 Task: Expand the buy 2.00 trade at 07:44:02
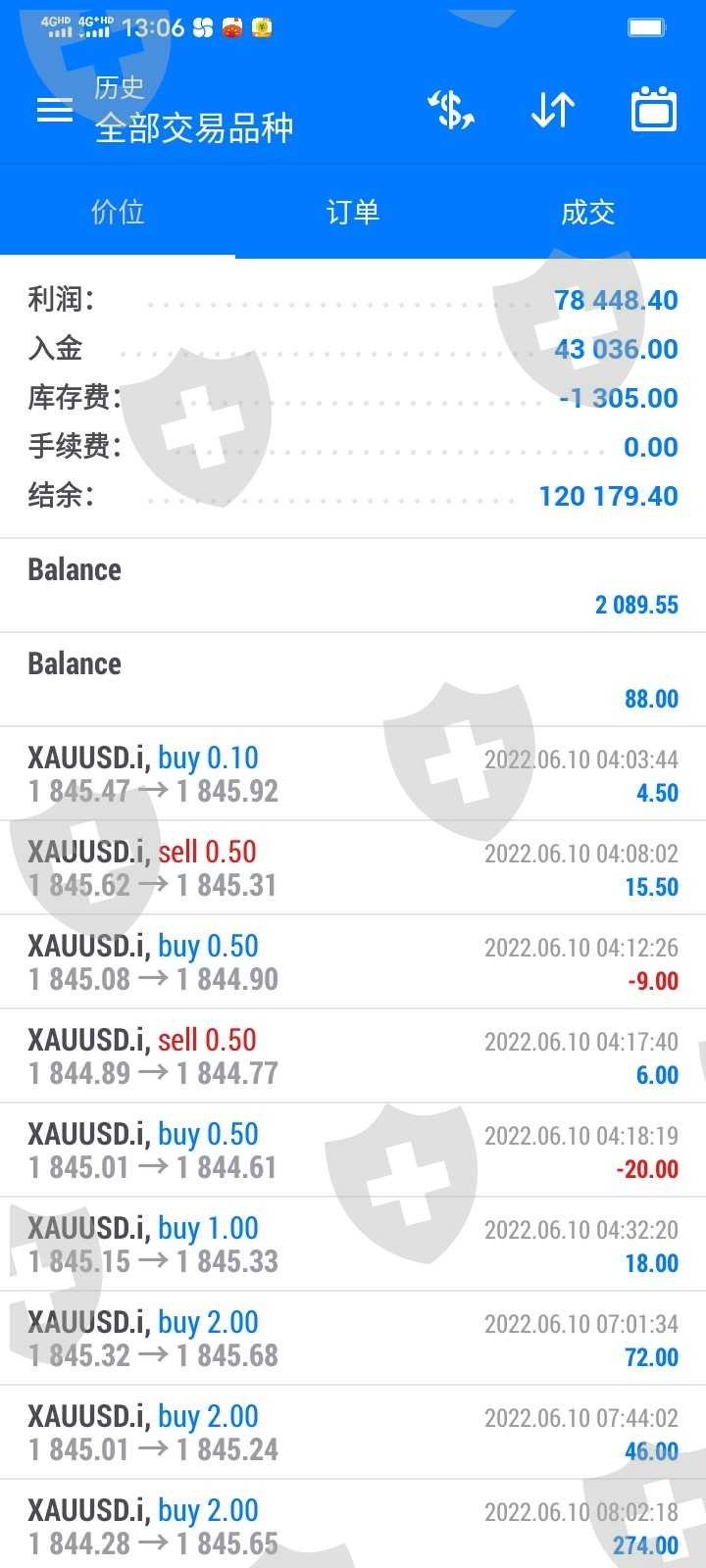pyautogui.click(x=353, y=1433)
